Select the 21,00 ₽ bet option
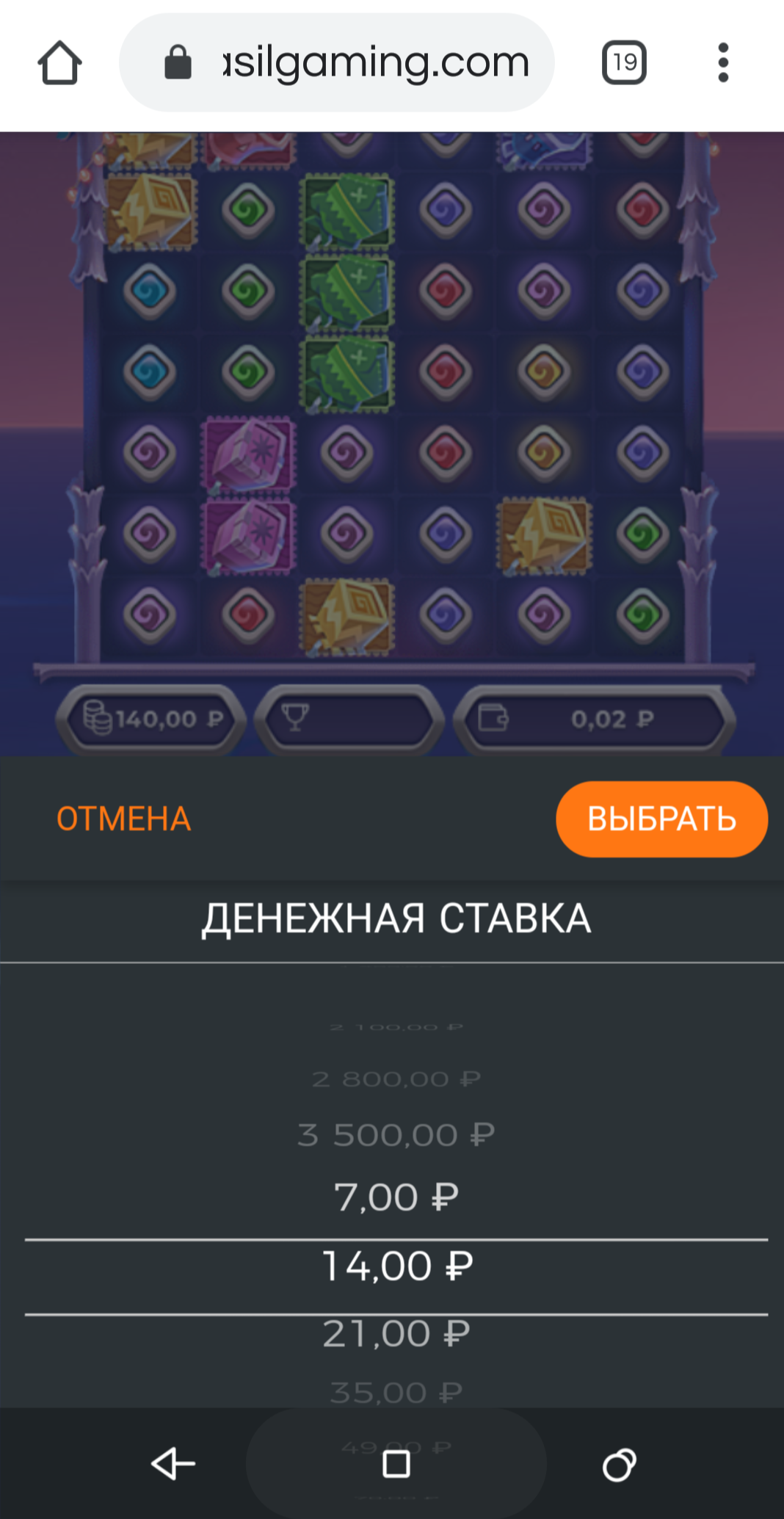This screenshot has width=784, height=1519. pyautogui.click(x=396, y=1333)
